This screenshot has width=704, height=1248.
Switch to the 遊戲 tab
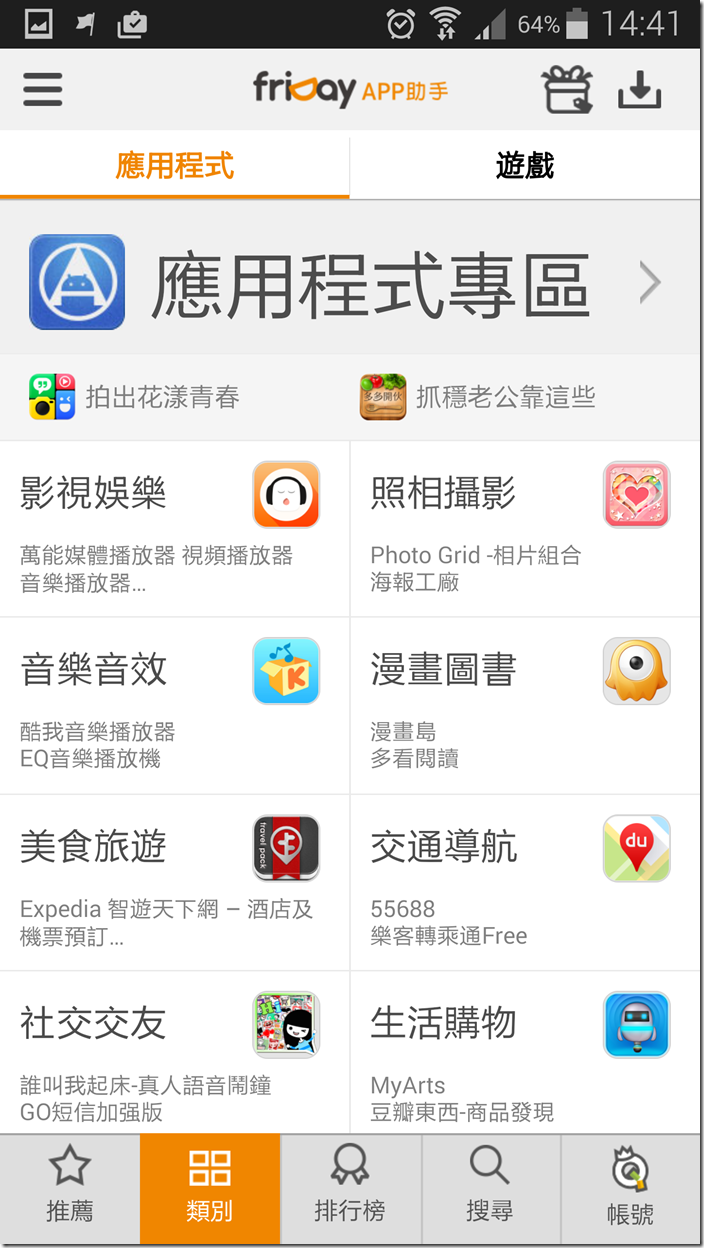pyautogui.click(x=525, y=165)
